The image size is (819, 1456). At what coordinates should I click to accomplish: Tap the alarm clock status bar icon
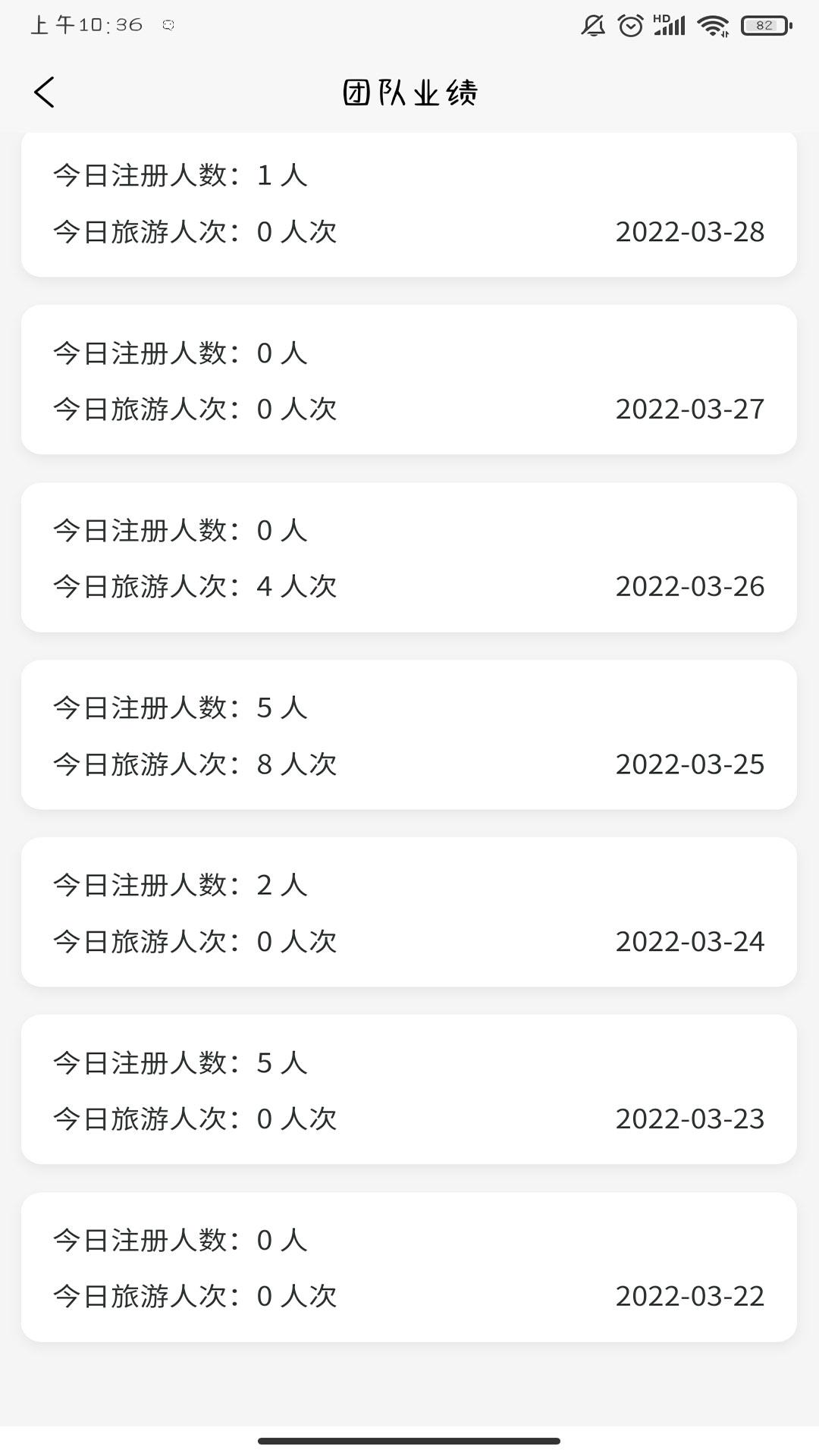pos(629,24)
